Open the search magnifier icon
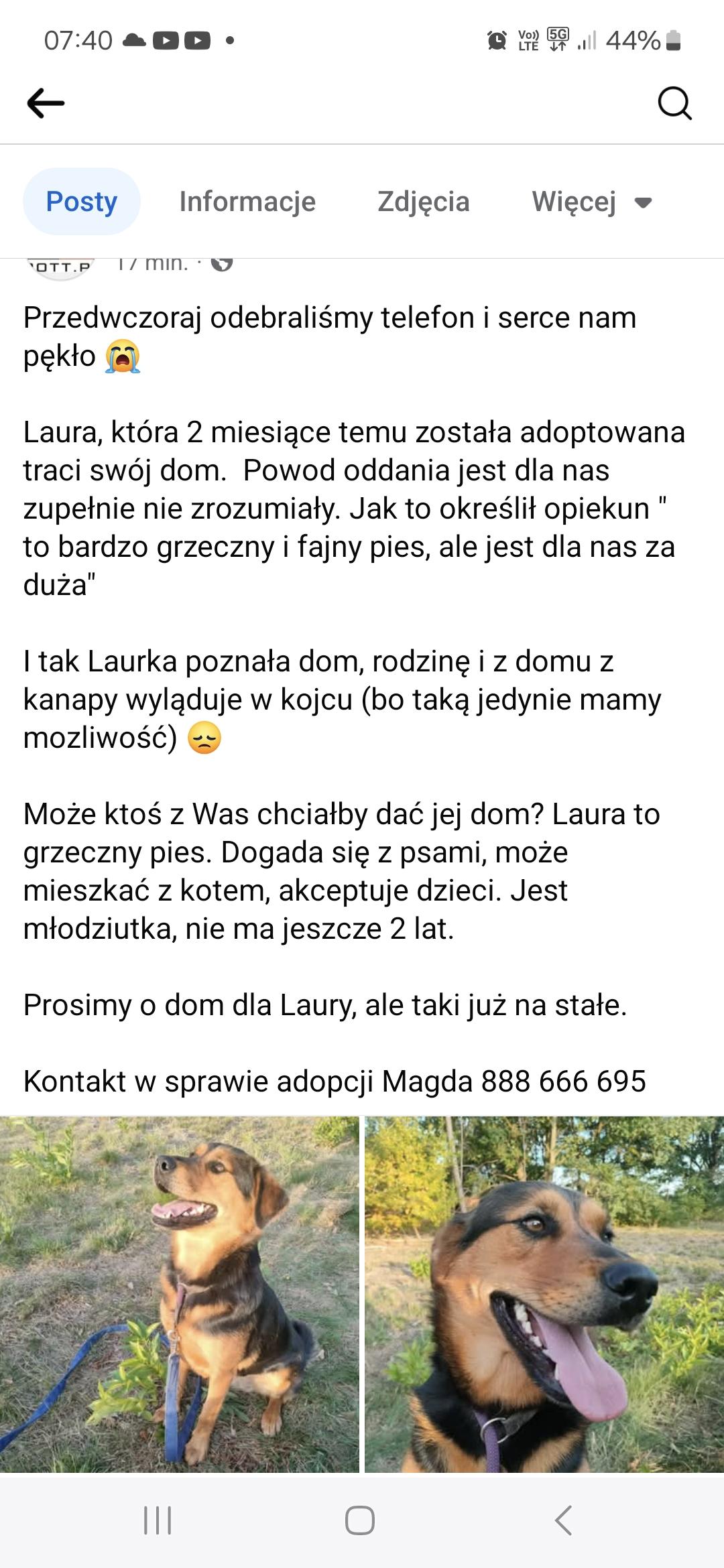This screenshot has height=1568, width=724. click(674, 103)
